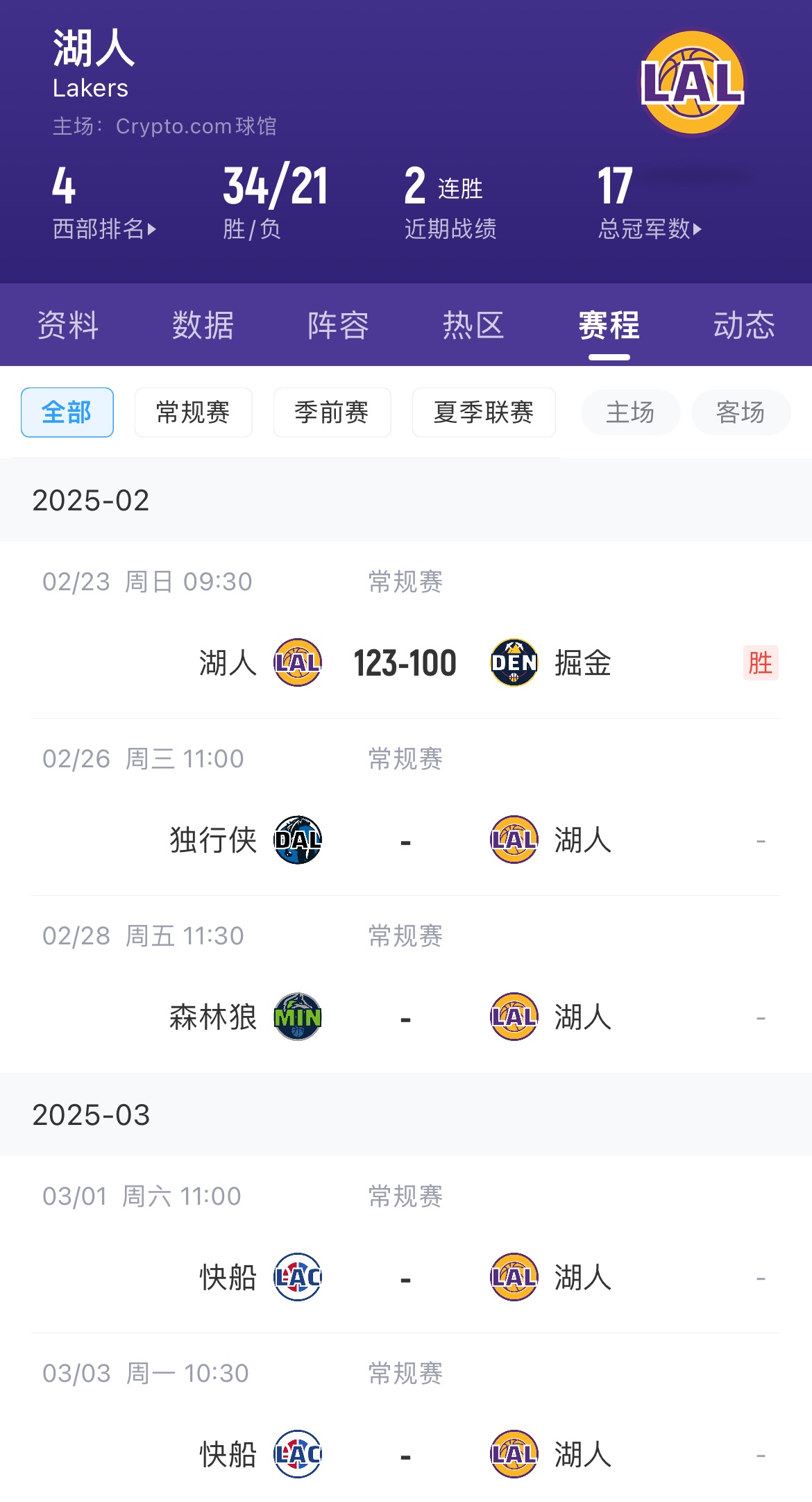
Task: Switch to the 阵容 tab
Action: [x=338, y=325]
